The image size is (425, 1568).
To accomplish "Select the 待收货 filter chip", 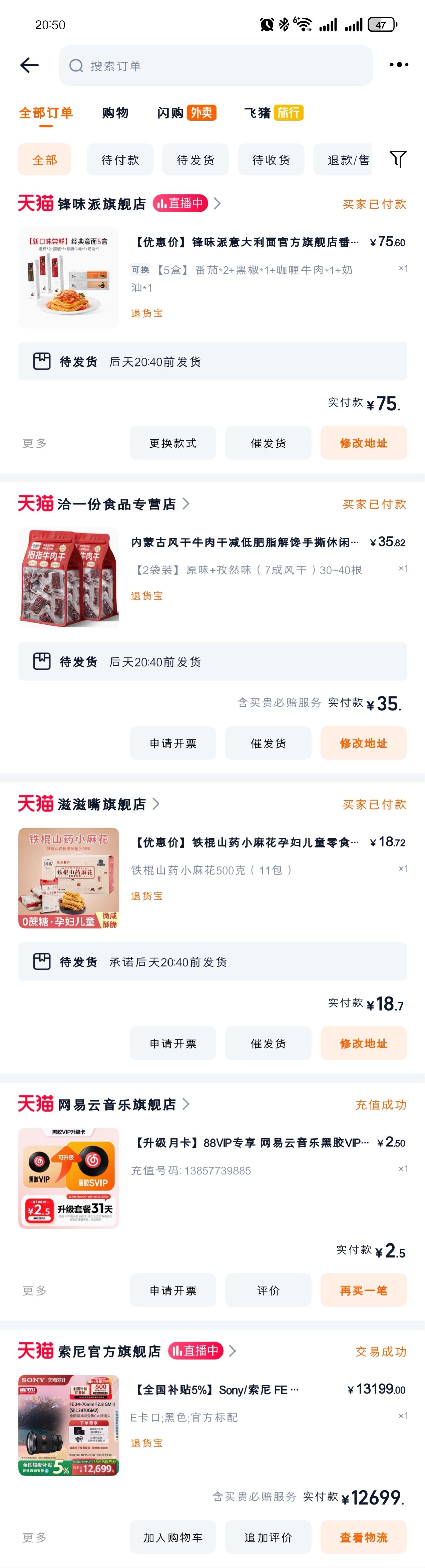I will click(x=271, y=160).
